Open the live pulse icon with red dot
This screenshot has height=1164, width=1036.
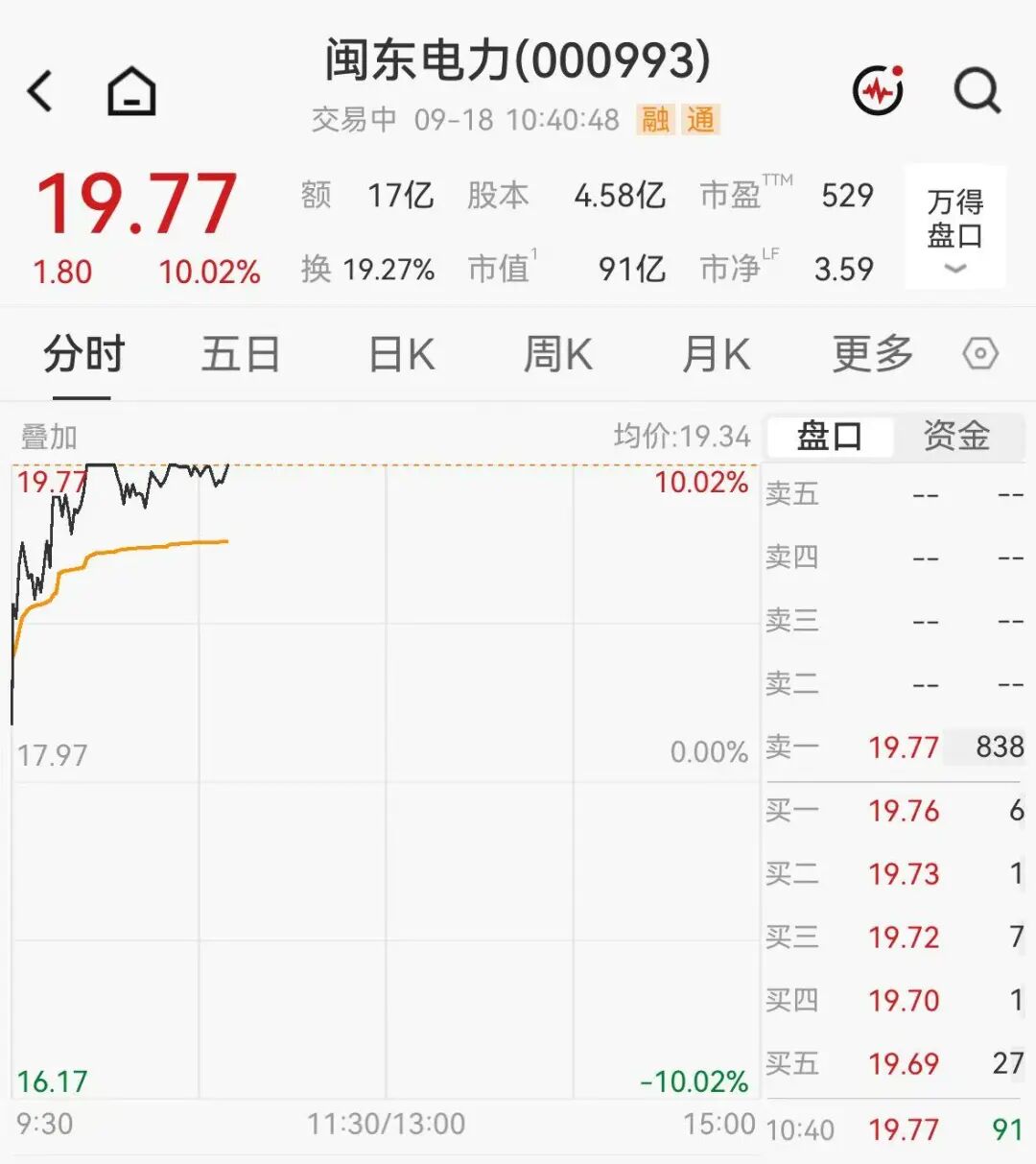[x=879, y=90]
